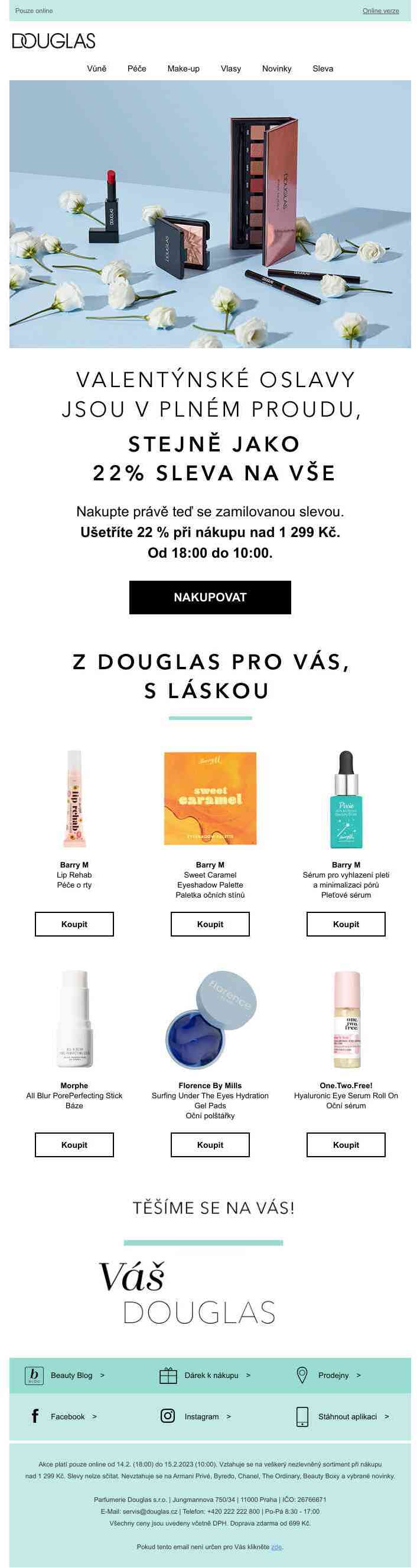Viewport: 417px width, 1568px height.
Task: Visit the Facebook page
Action: 67,1416
